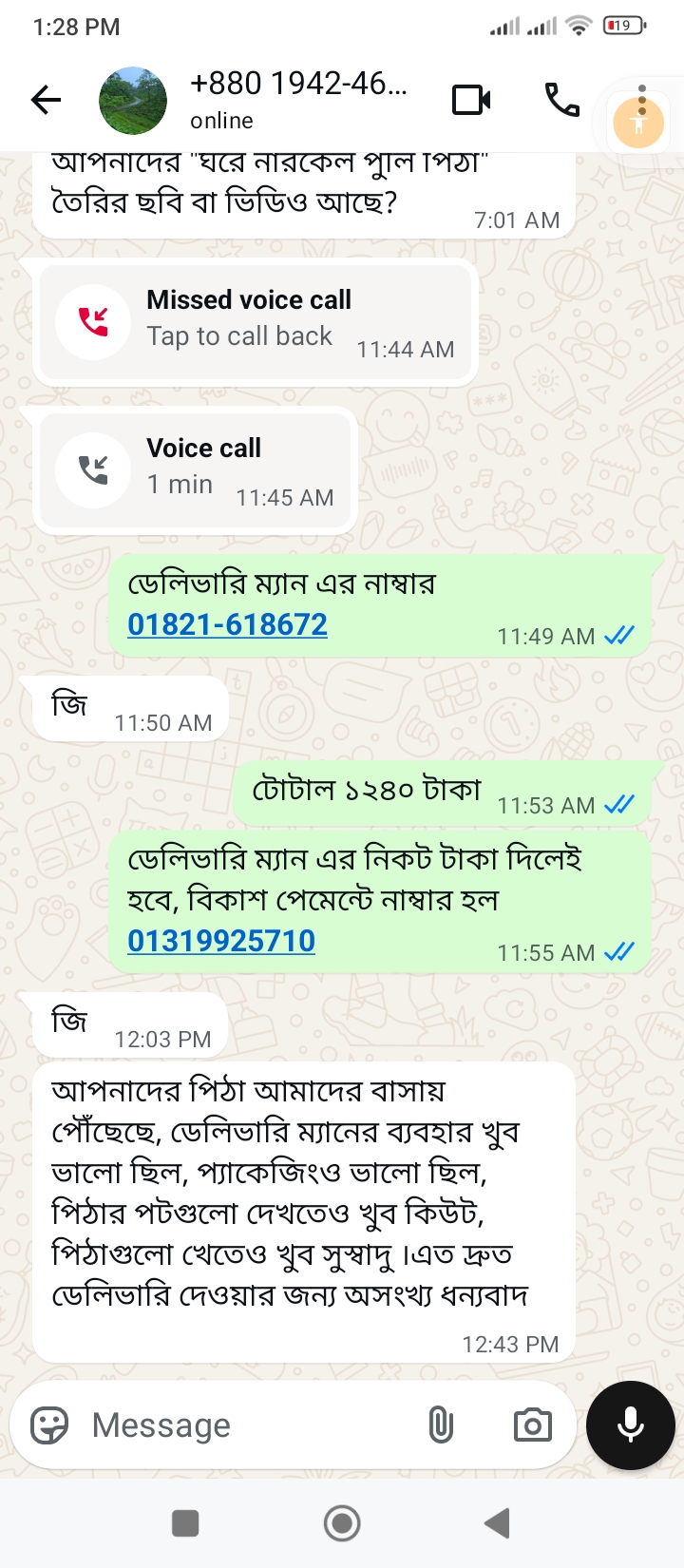Viewport: 684px width, 1568px height.
Task: Tap the phone number 01821-618672
Action: (x=228, y=624)
